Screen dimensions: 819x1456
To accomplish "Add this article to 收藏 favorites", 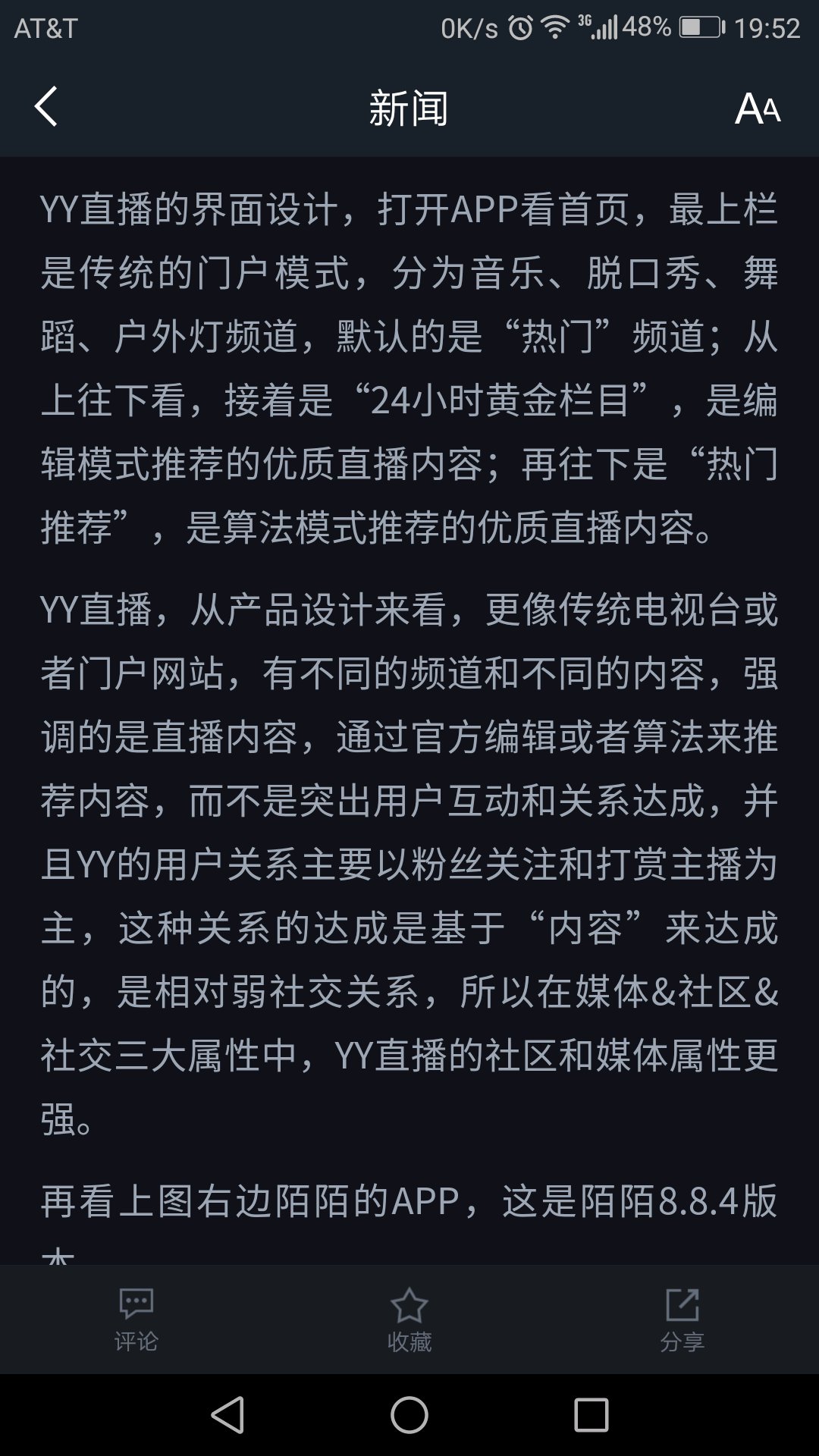I will 409,1319.
